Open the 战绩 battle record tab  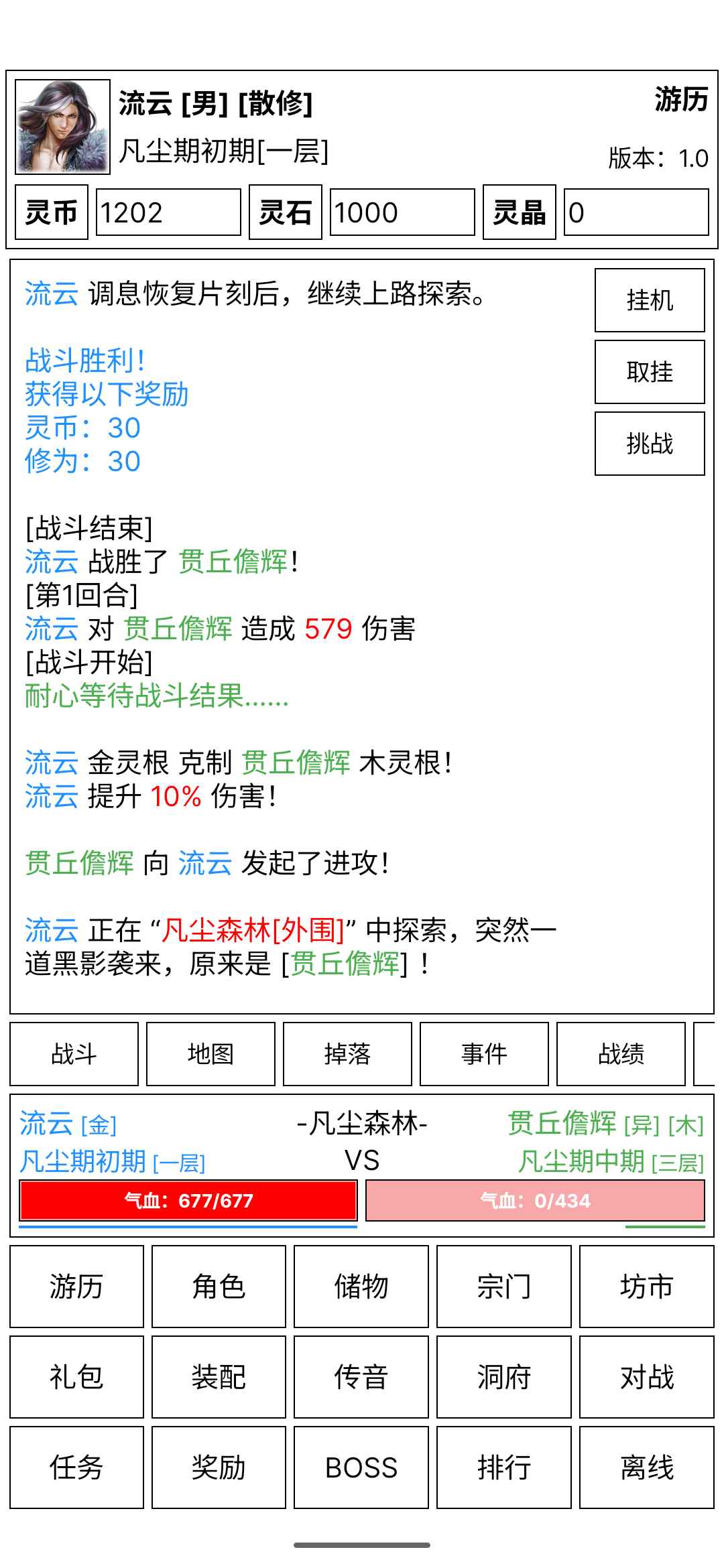point(622,1053)
